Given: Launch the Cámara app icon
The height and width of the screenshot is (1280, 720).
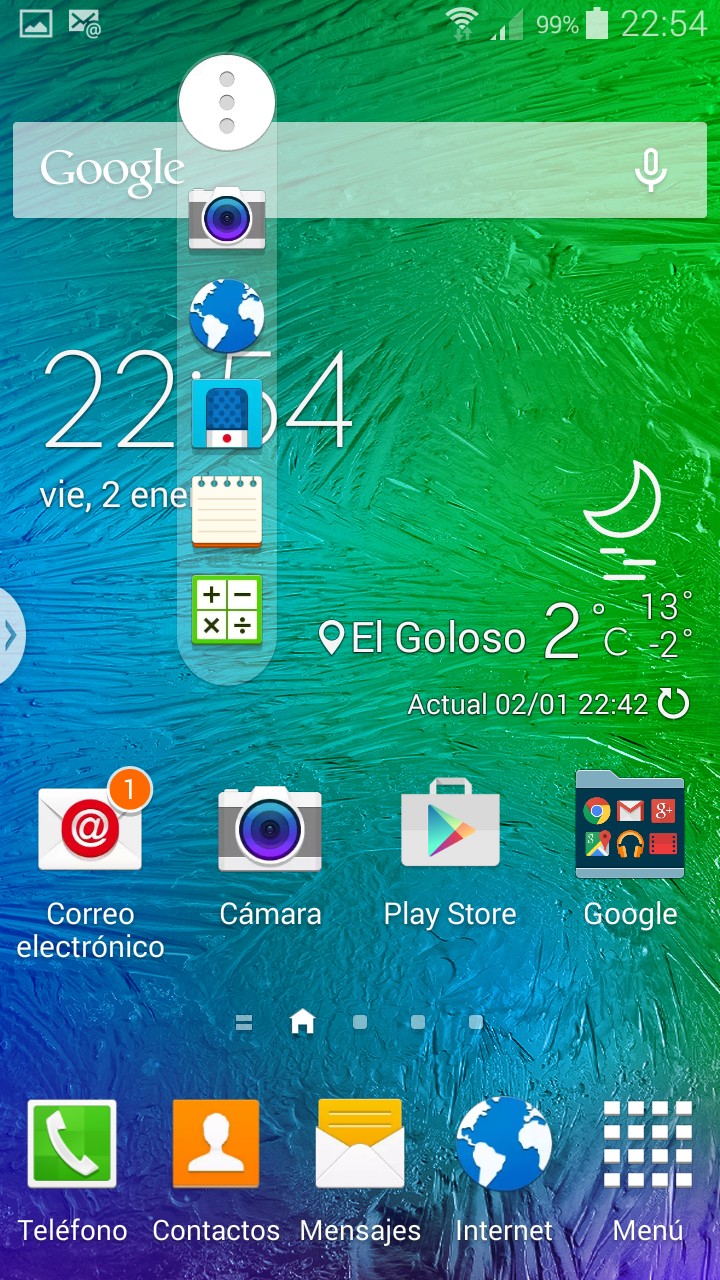Looking at the screenshot, I should click(270, 830).
